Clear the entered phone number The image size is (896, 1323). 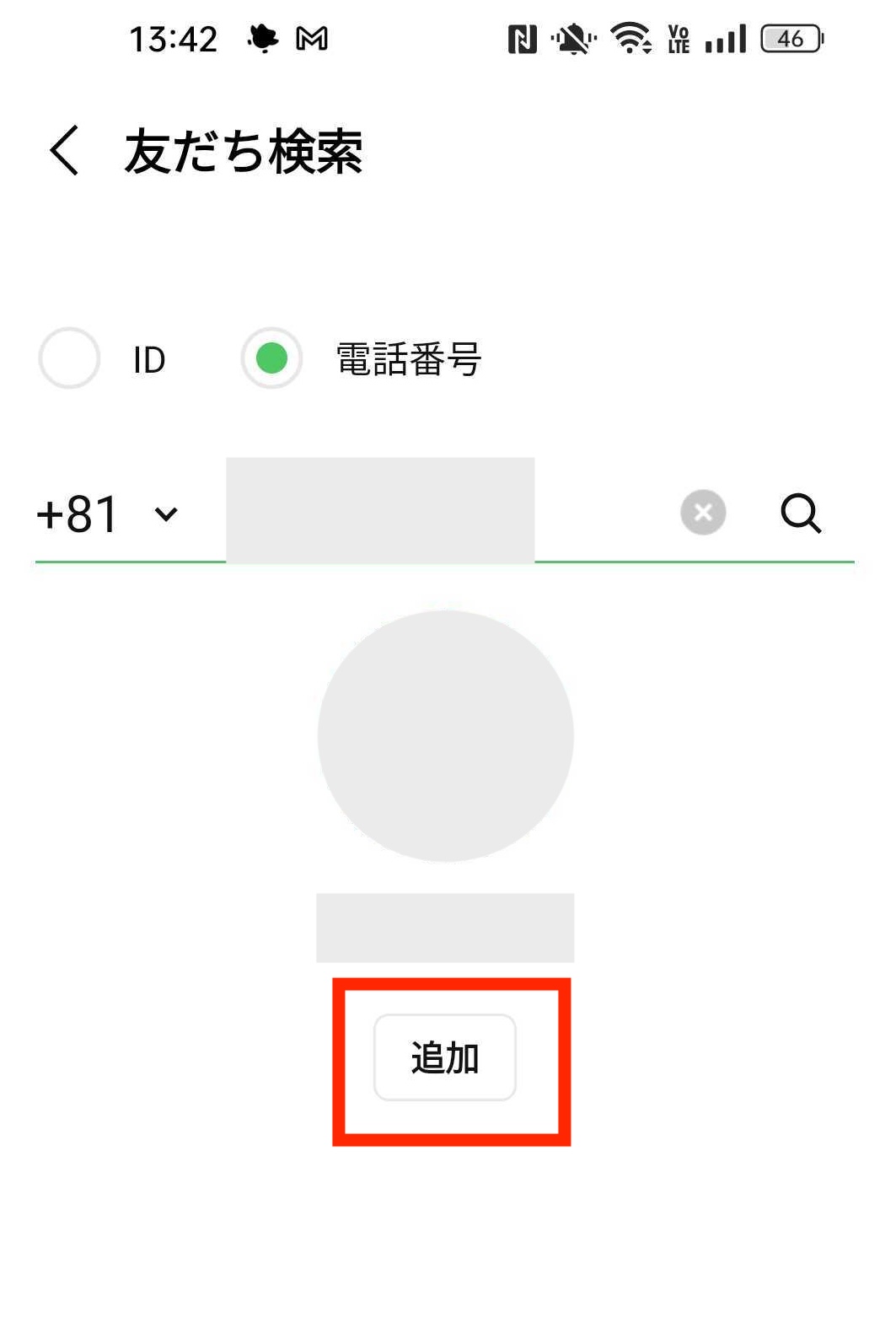[x=703, y=512]
